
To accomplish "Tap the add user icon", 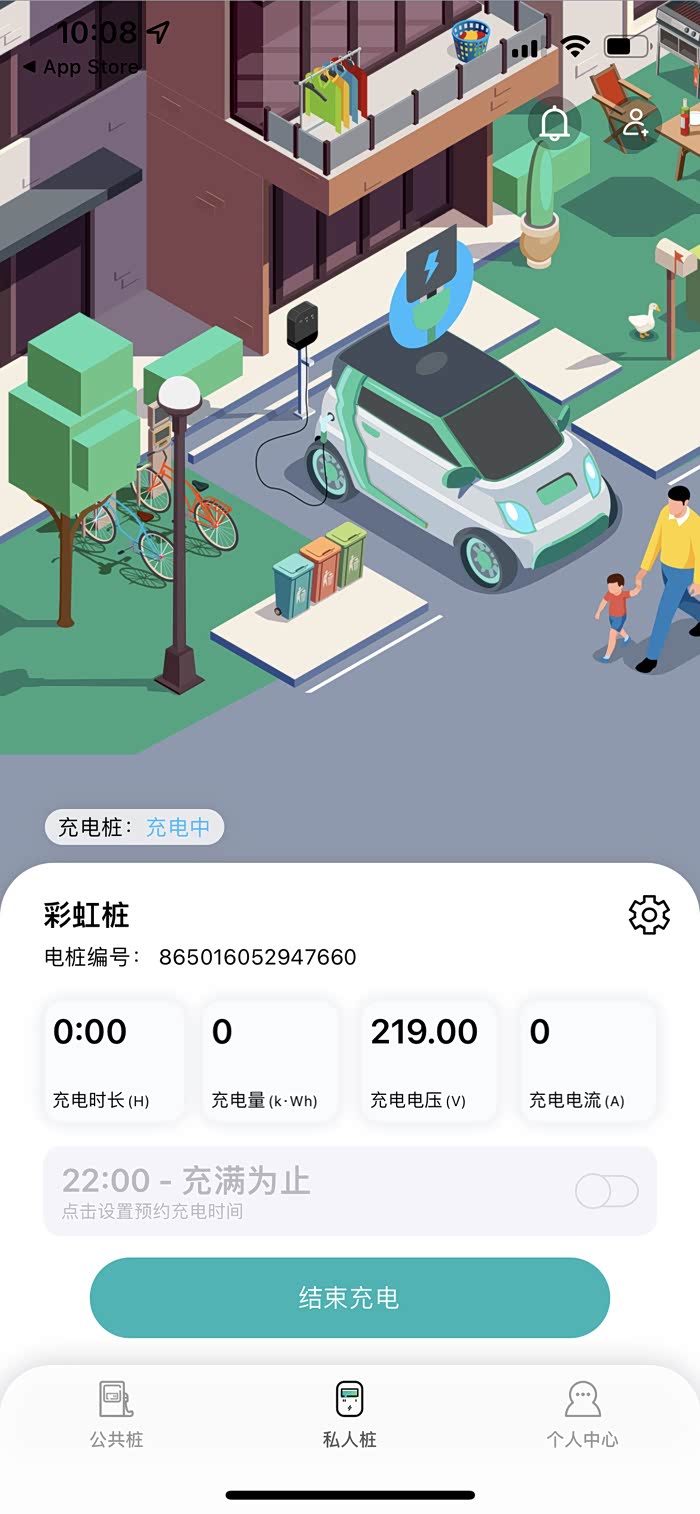I will coord(635,124).
